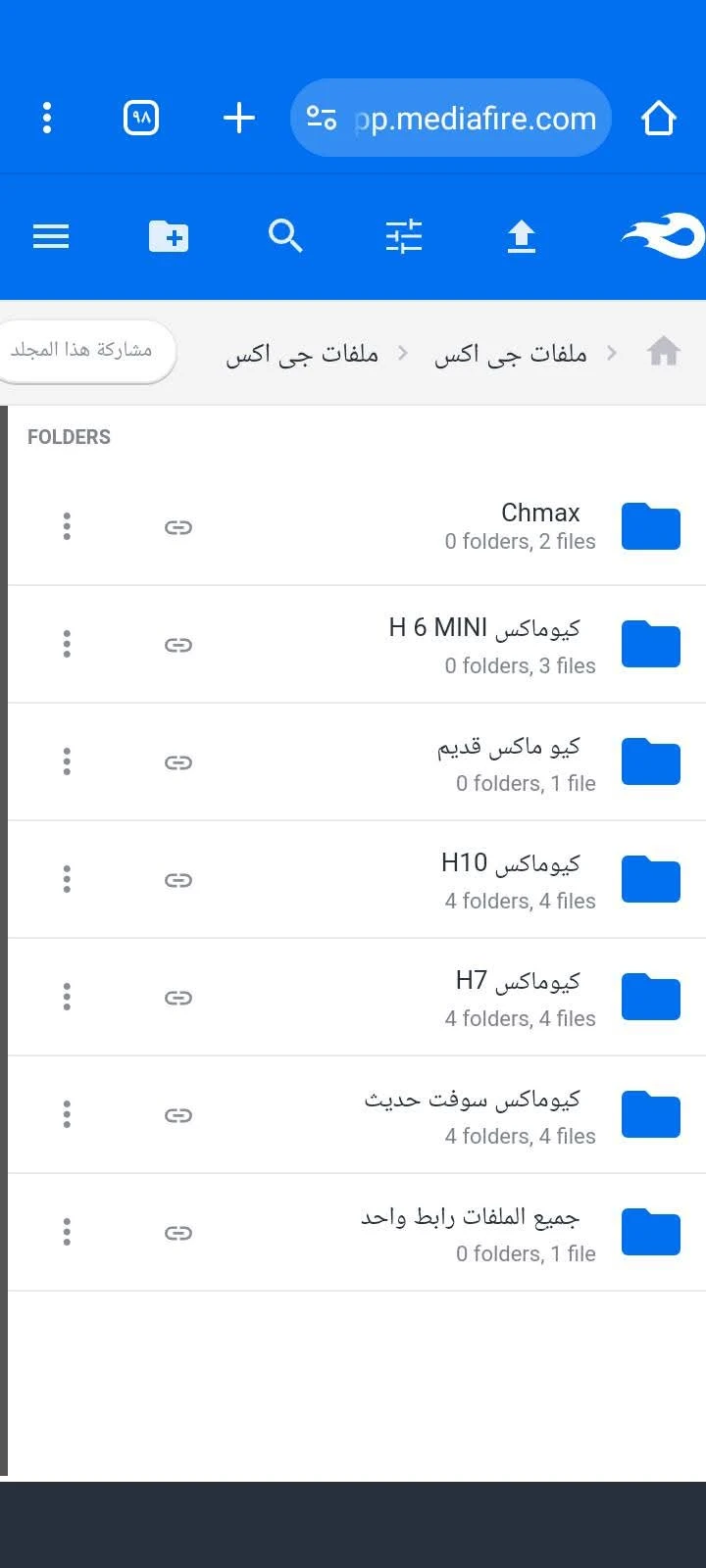Open the hamburger navigation menu
The height and width of the screenshot is (1568, 706).
coord(51,236)
